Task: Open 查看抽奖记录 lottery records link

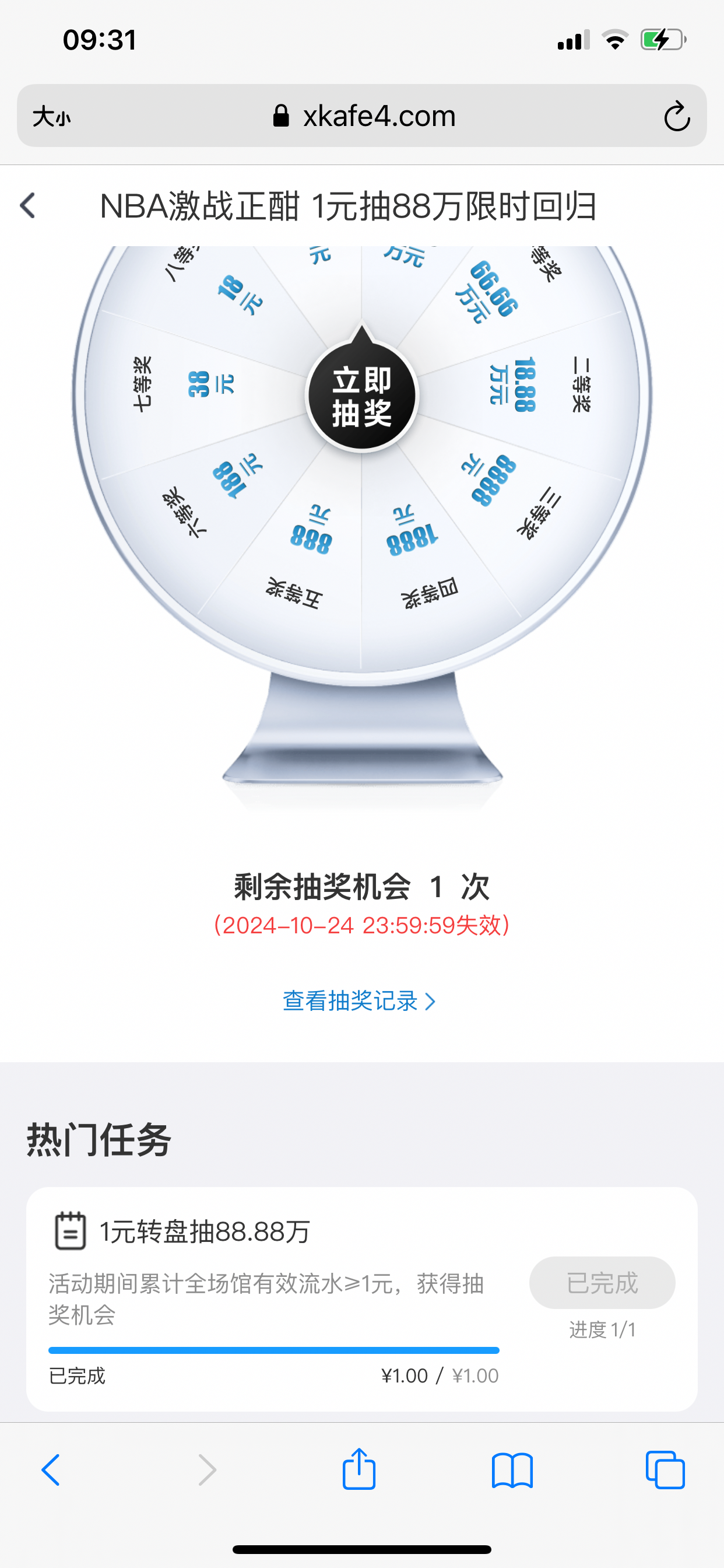Action: click(359, 1002)
